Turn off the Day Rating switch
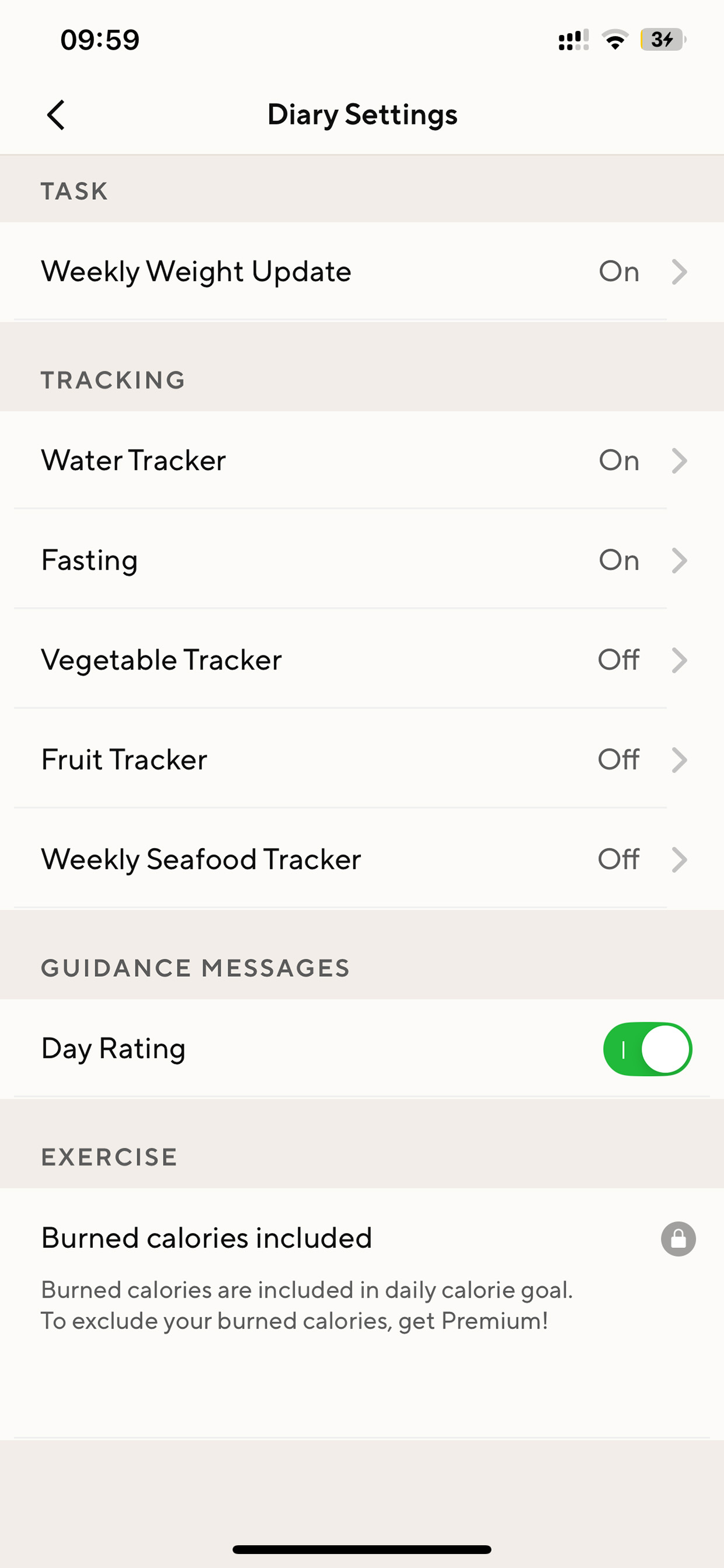Screen dimensions: 724x1568 click(648, 1049)
